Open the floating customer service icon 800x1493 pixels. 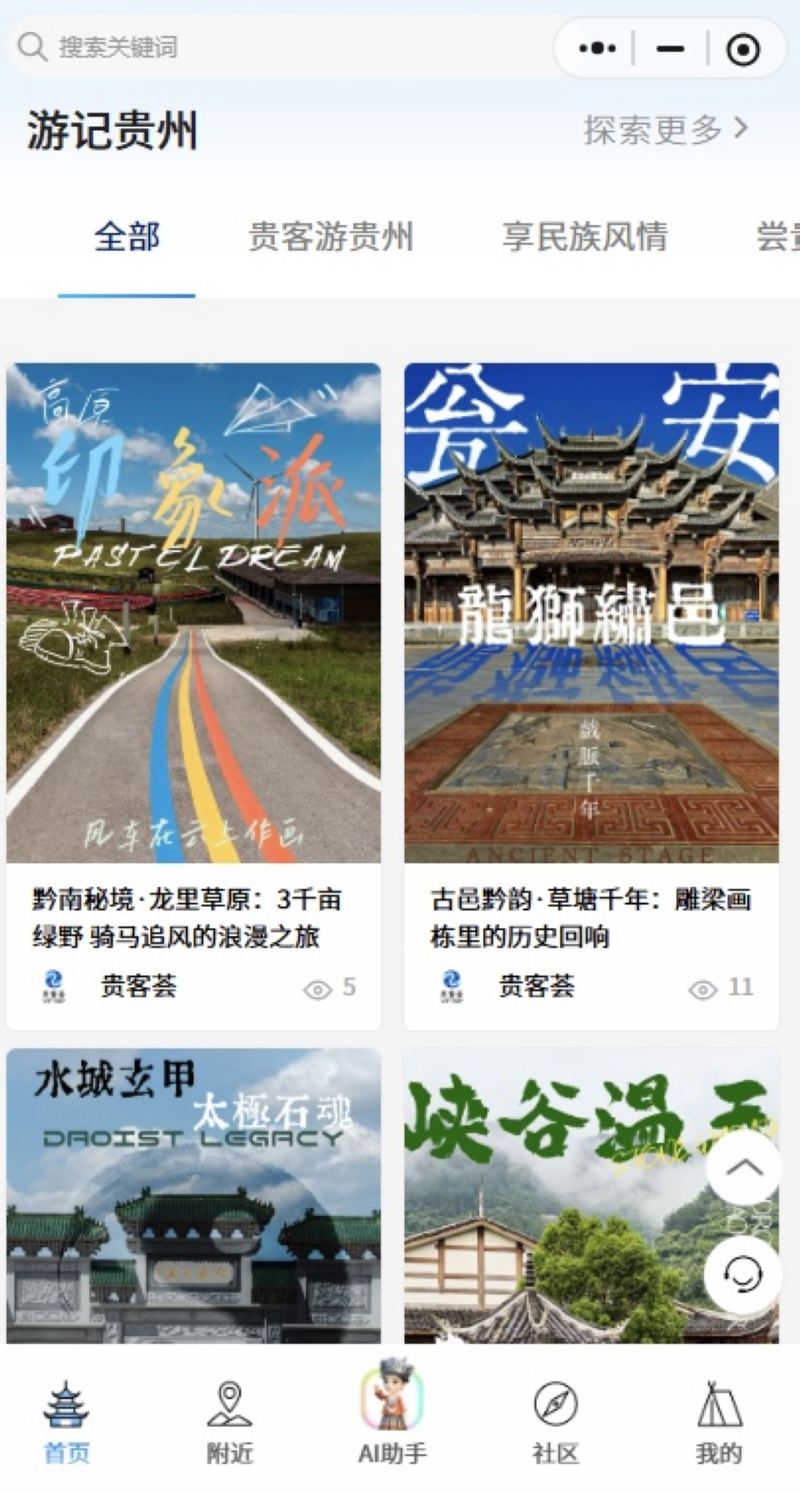click(x=742, y=1274)
